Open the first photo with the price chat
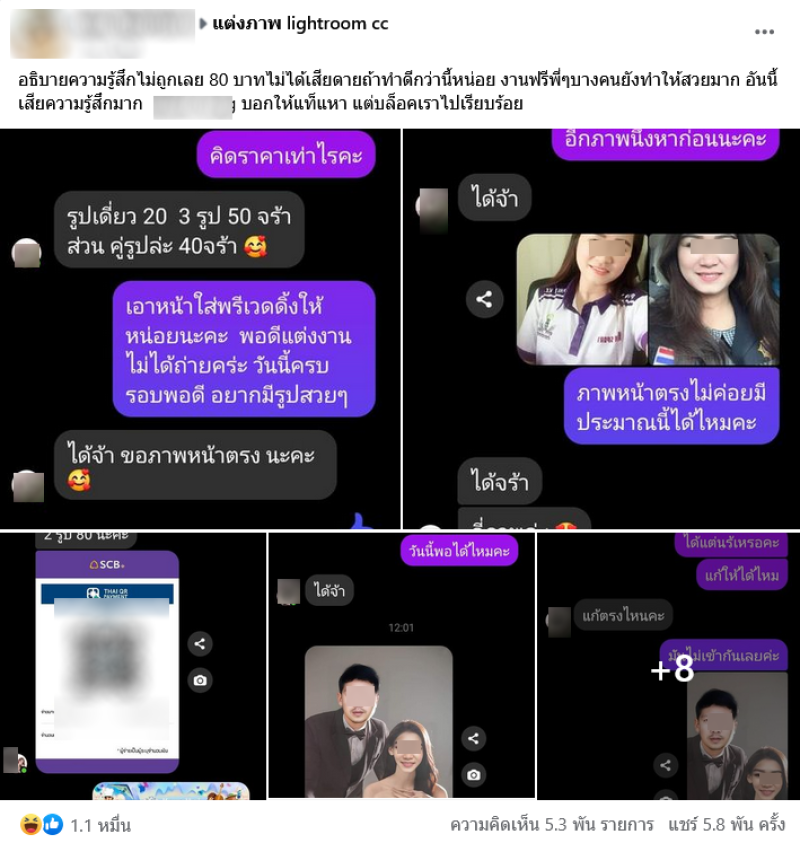The image size is (800, 843). (x=199, y=330)
